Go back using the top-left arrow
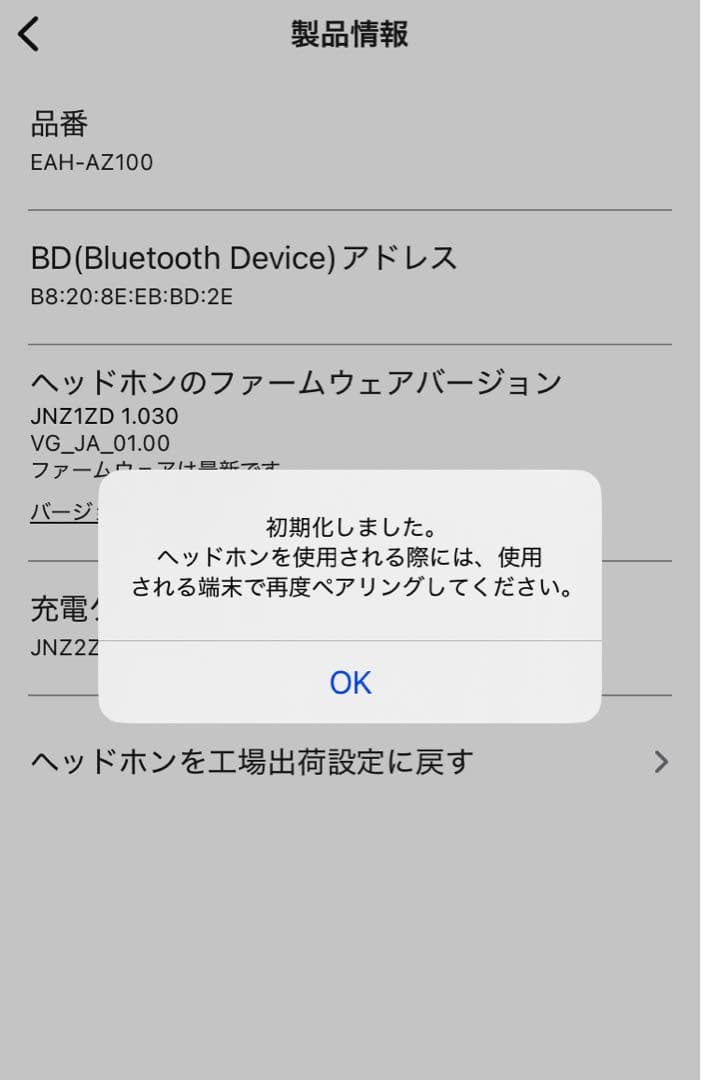This screenshot has height=1080, width=701. (30, 34)
